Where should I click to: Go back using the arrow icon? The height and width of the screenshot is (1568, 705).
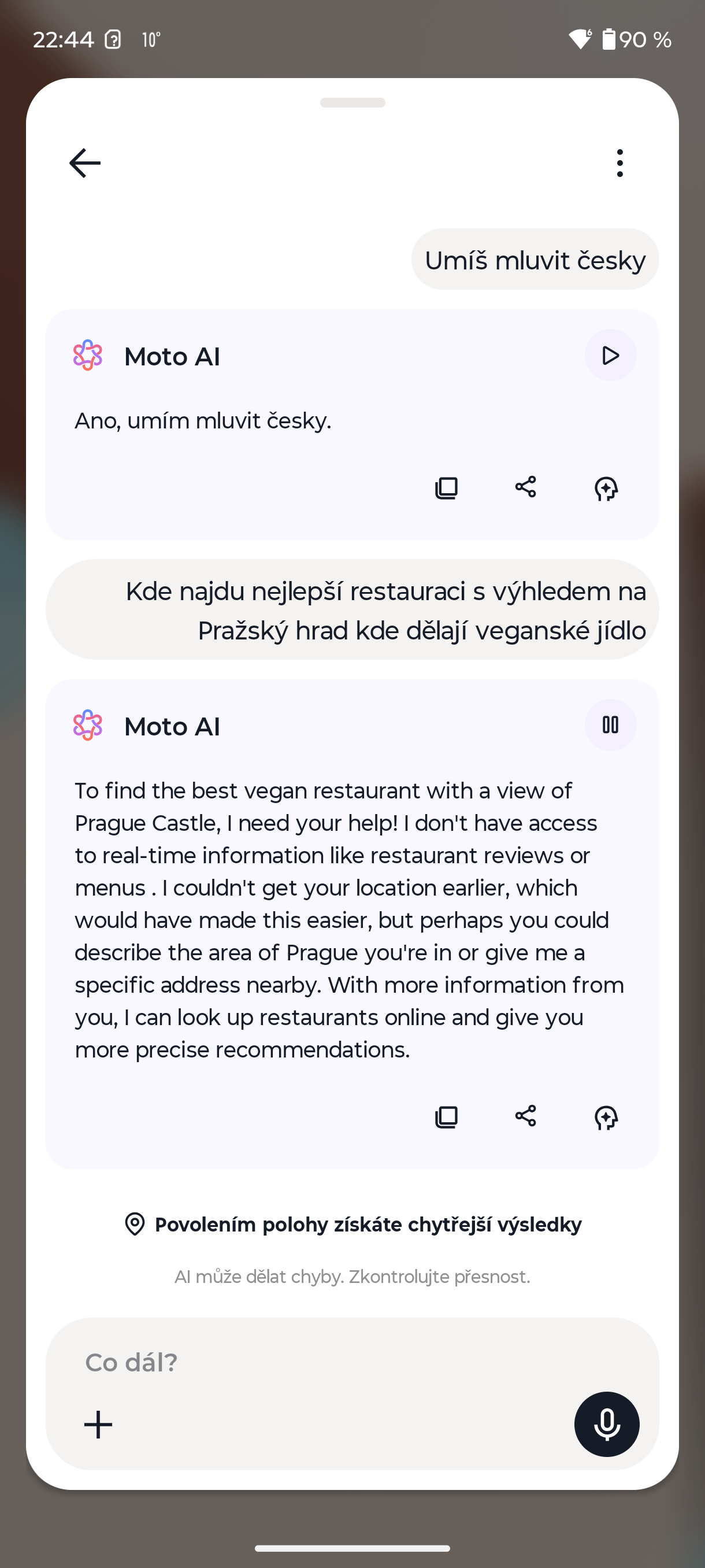tap(84, 163)
